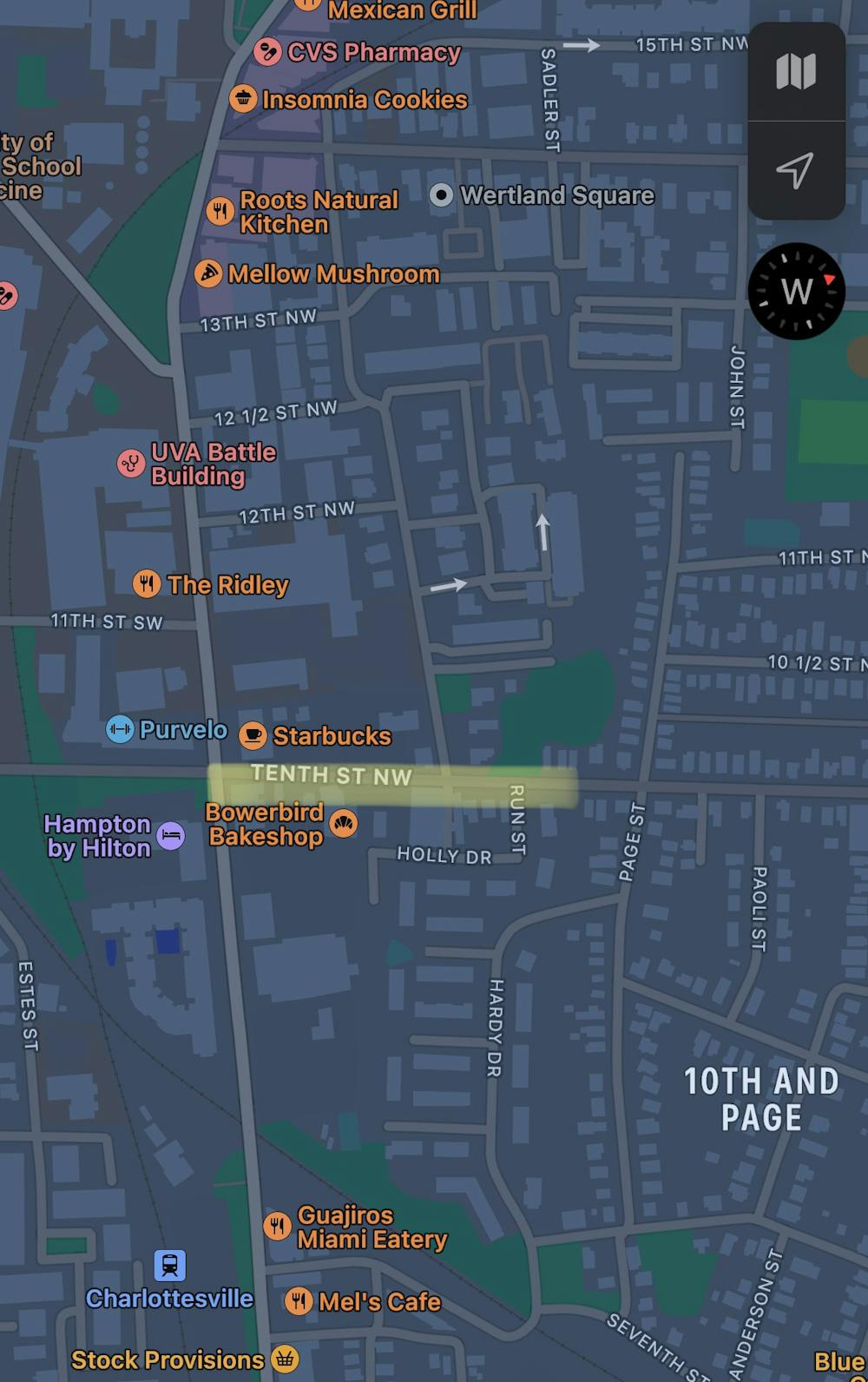This screenshot has width=868, height=1382.
Task: Tap the compass to reset north
Action: (796, 291)
